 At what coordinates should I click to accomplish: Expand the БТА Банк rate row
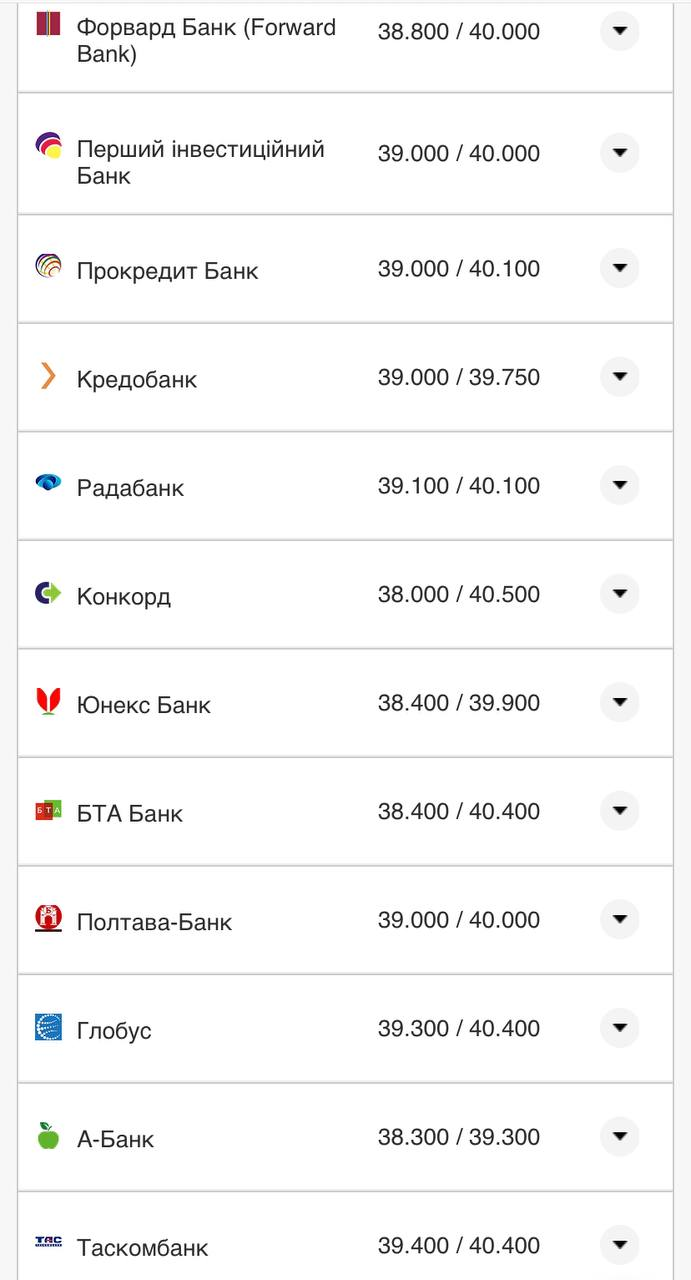(x=619, y=811)
